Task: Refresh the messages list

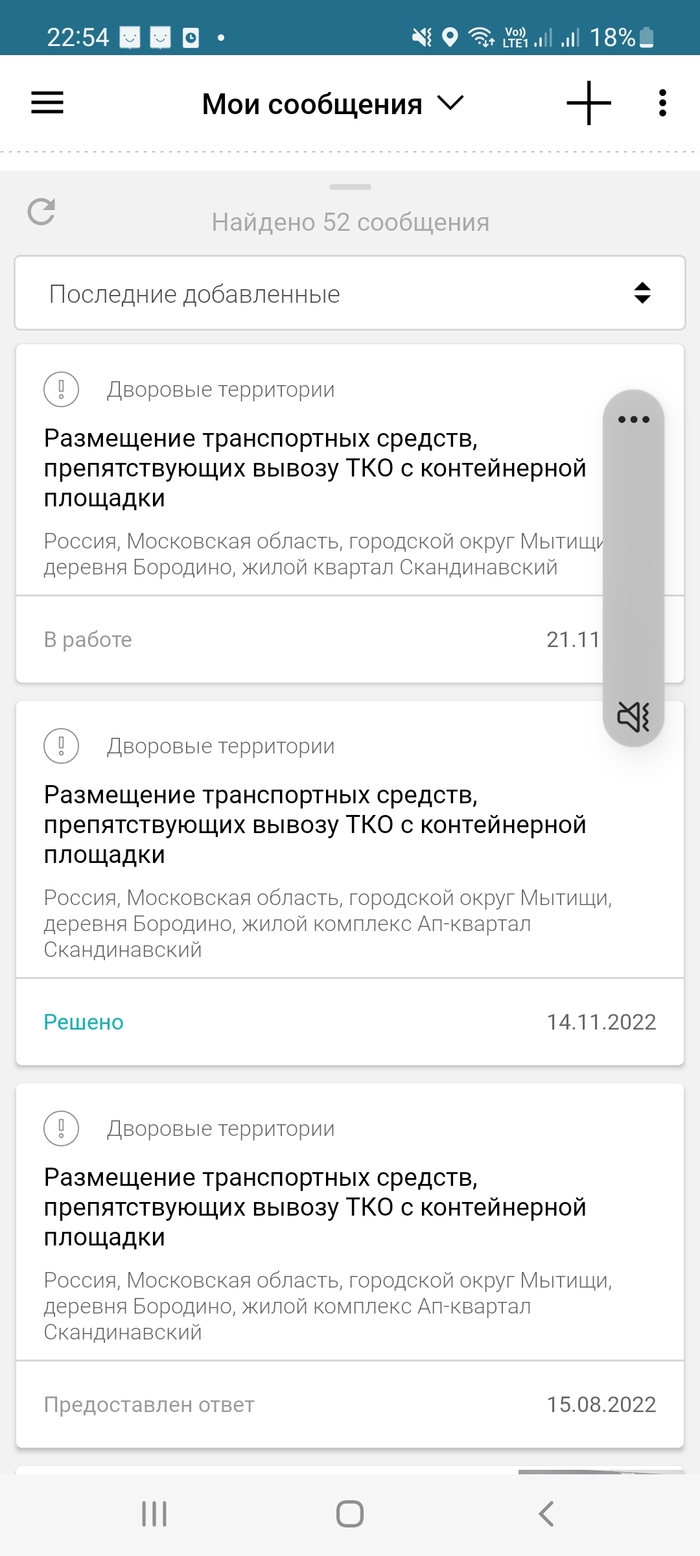Action: pos(41,212)
